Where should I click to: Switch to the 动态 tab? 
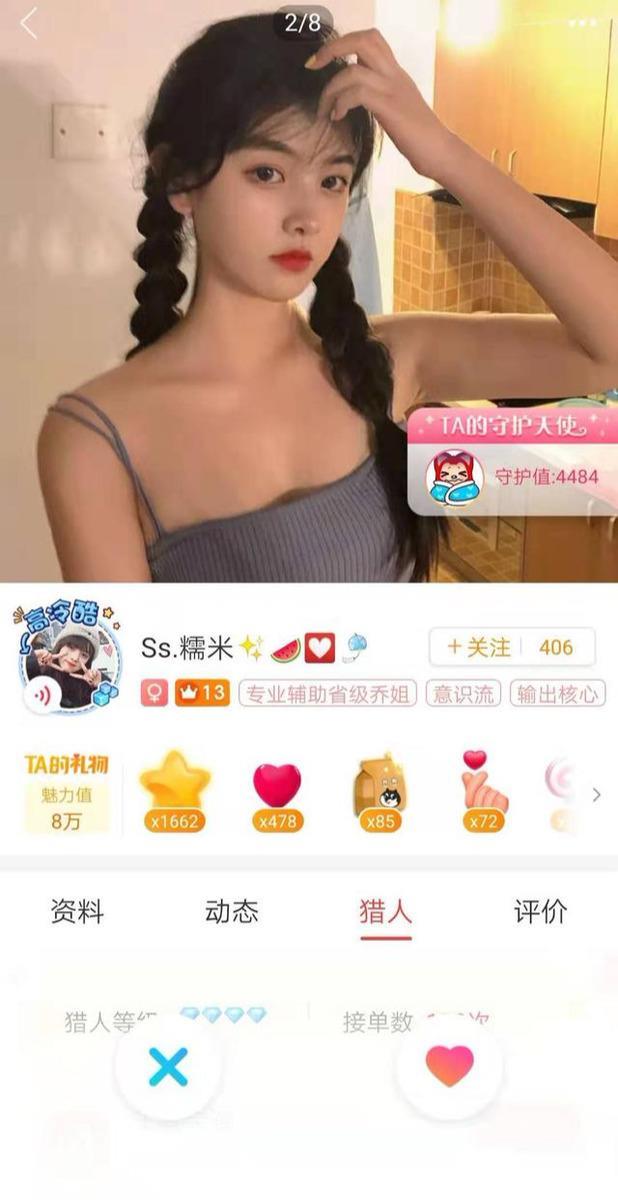(x=231, y=911)
